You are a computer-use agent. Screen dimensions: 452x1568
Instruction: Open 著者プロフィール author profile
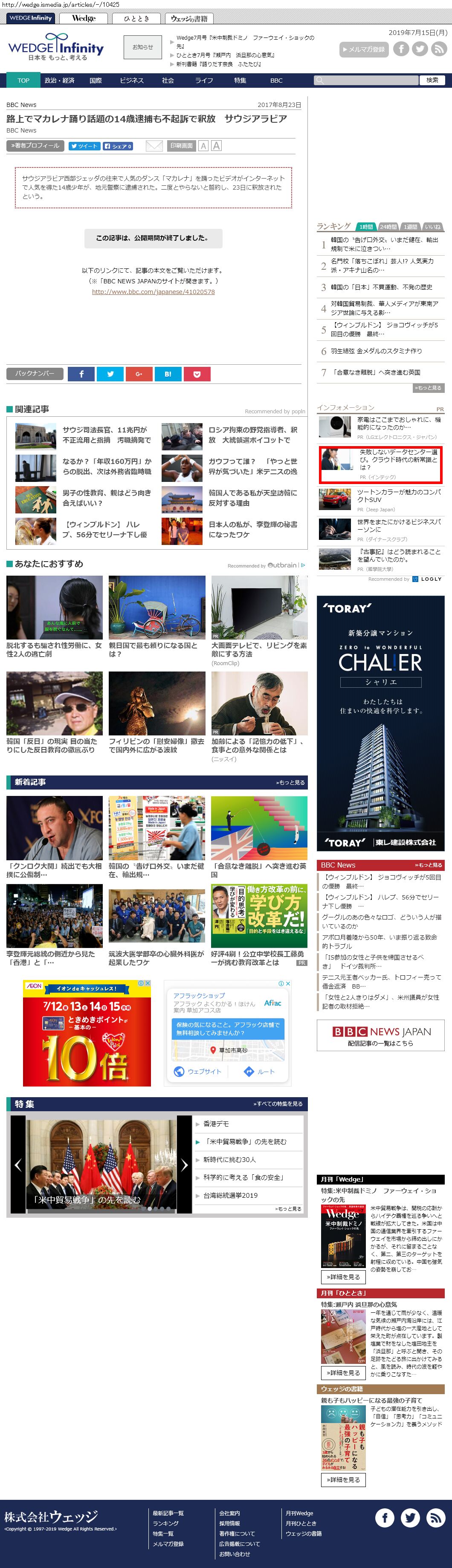[35, 146]
